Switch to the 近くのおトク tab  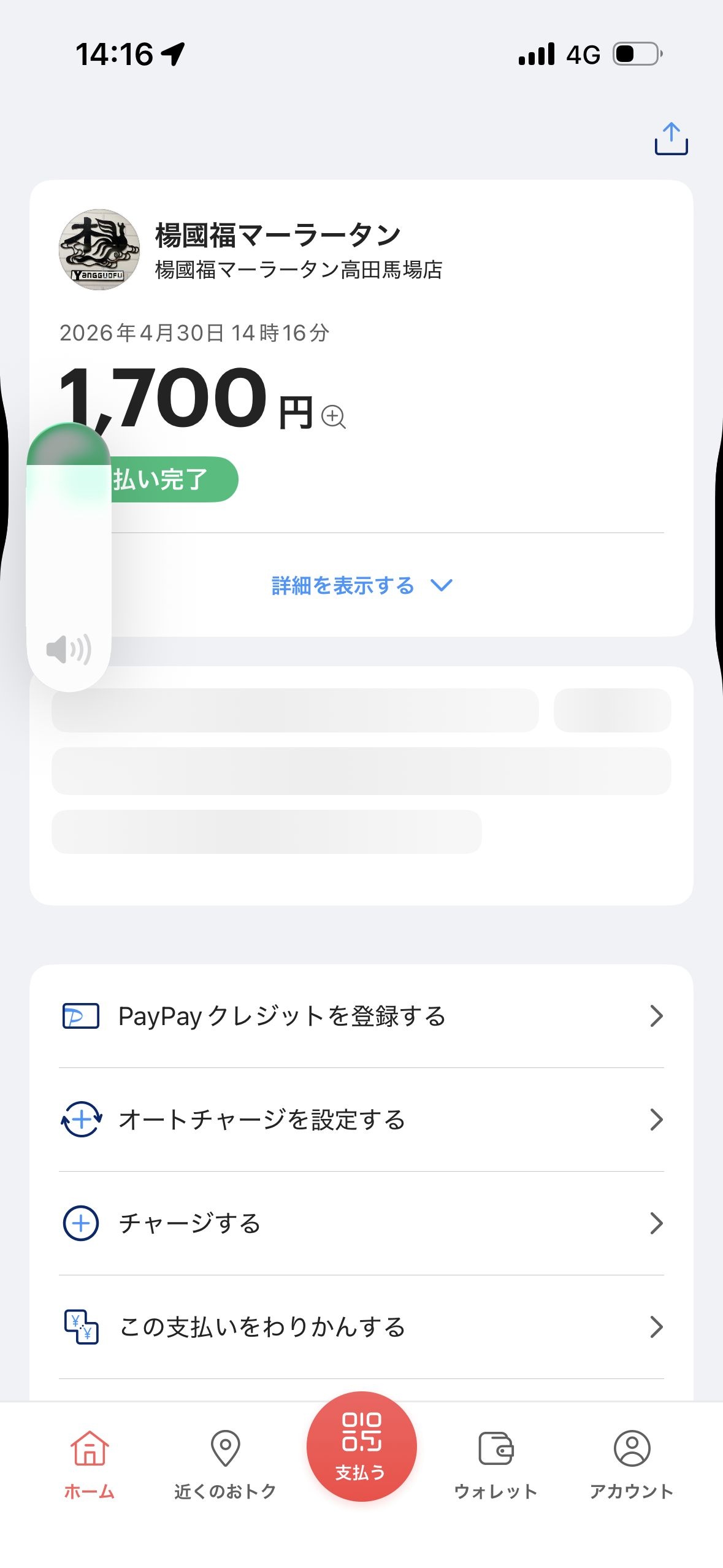225,1464
